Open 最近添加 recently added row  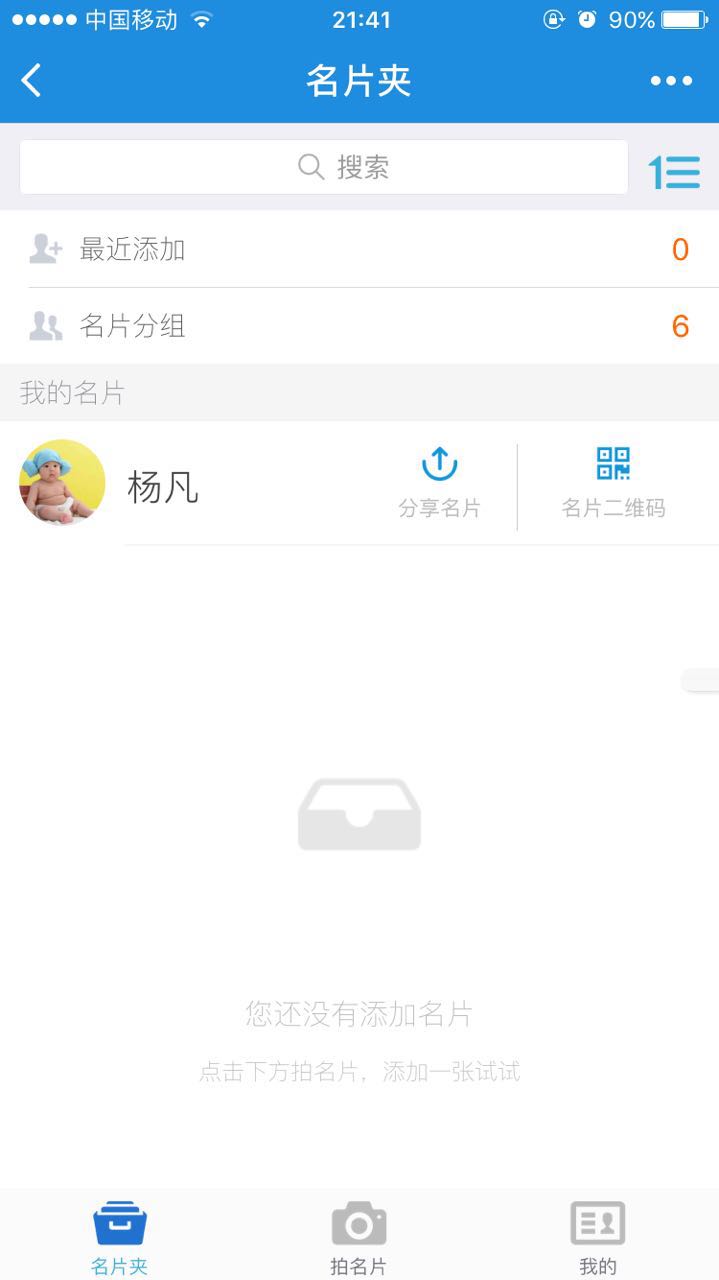click(x=359, y=249)
